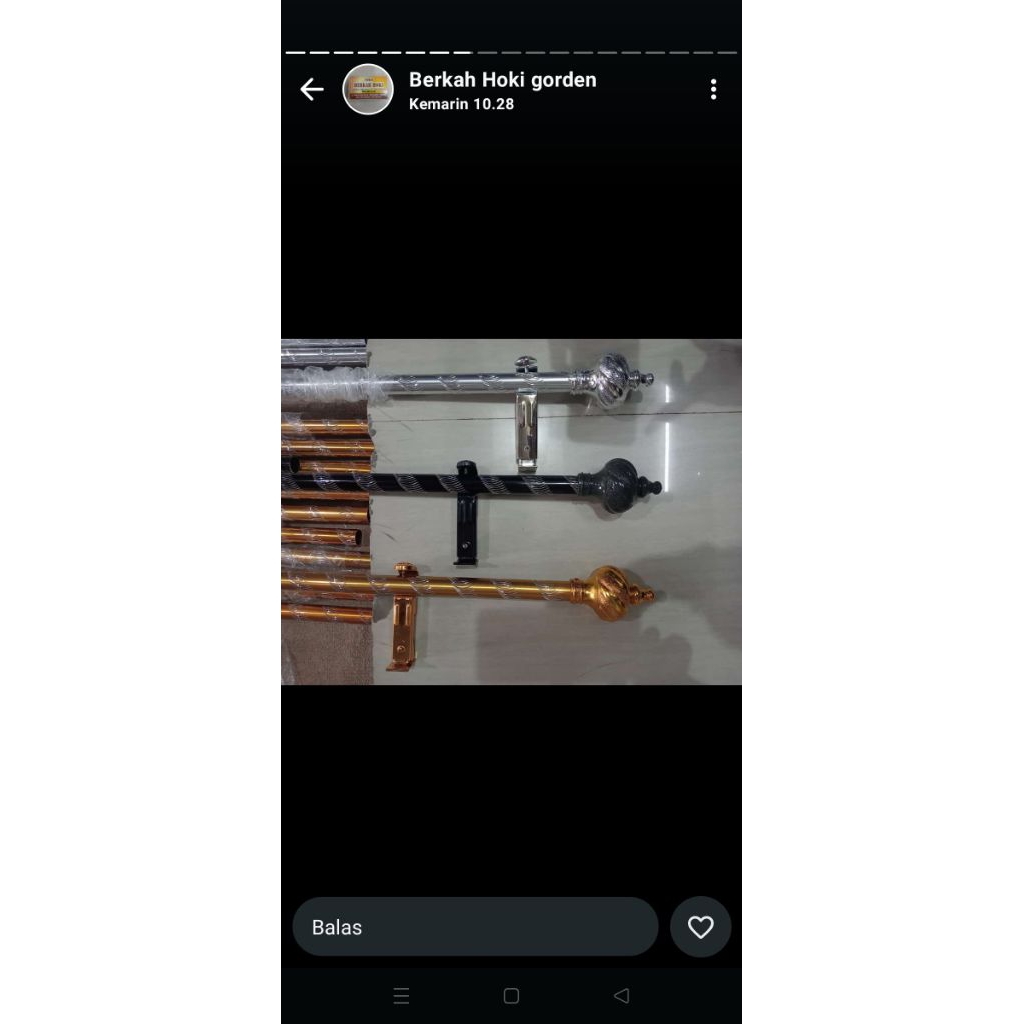Screen dimensions: 1024x1024
Task: Tap the Balas reply field
Action: 475,927
